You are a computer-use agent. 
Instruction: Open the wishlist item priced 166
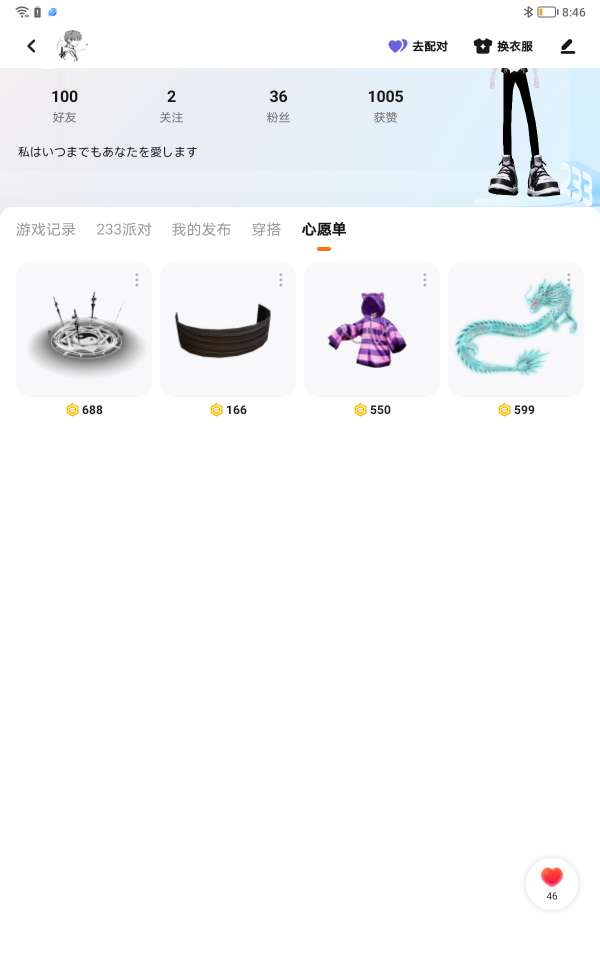pos(228,329)
